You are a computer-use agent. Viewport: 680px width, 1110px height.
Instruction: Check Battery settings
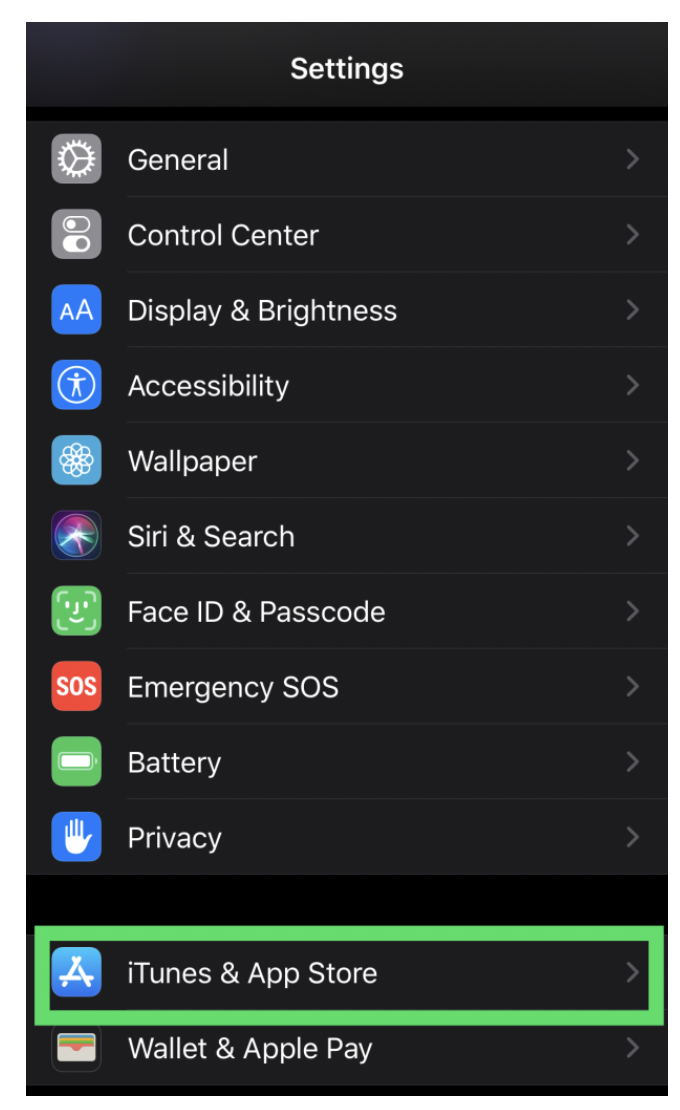point(174,763)
